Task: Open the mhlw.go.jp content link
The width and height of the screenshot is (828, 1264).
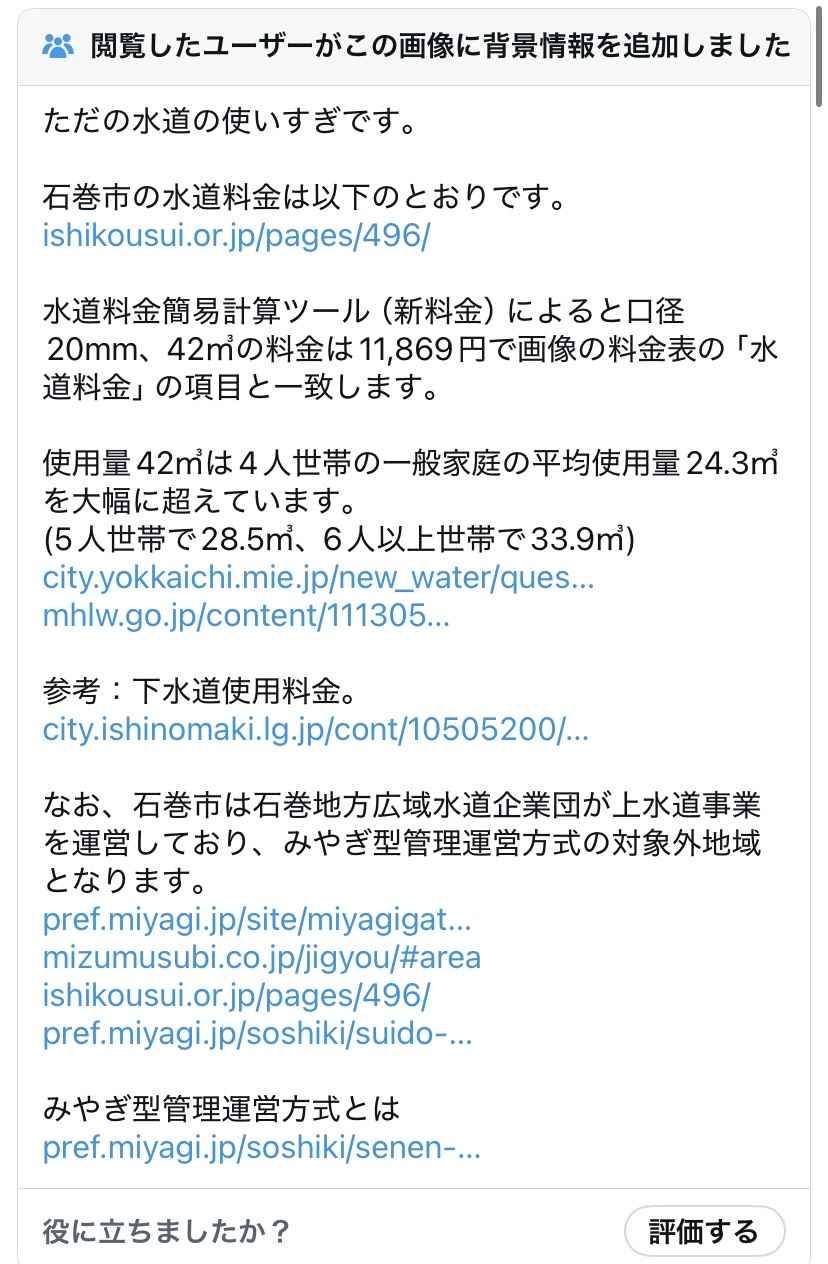Action: pyautogui.click(x=246, y=615)
